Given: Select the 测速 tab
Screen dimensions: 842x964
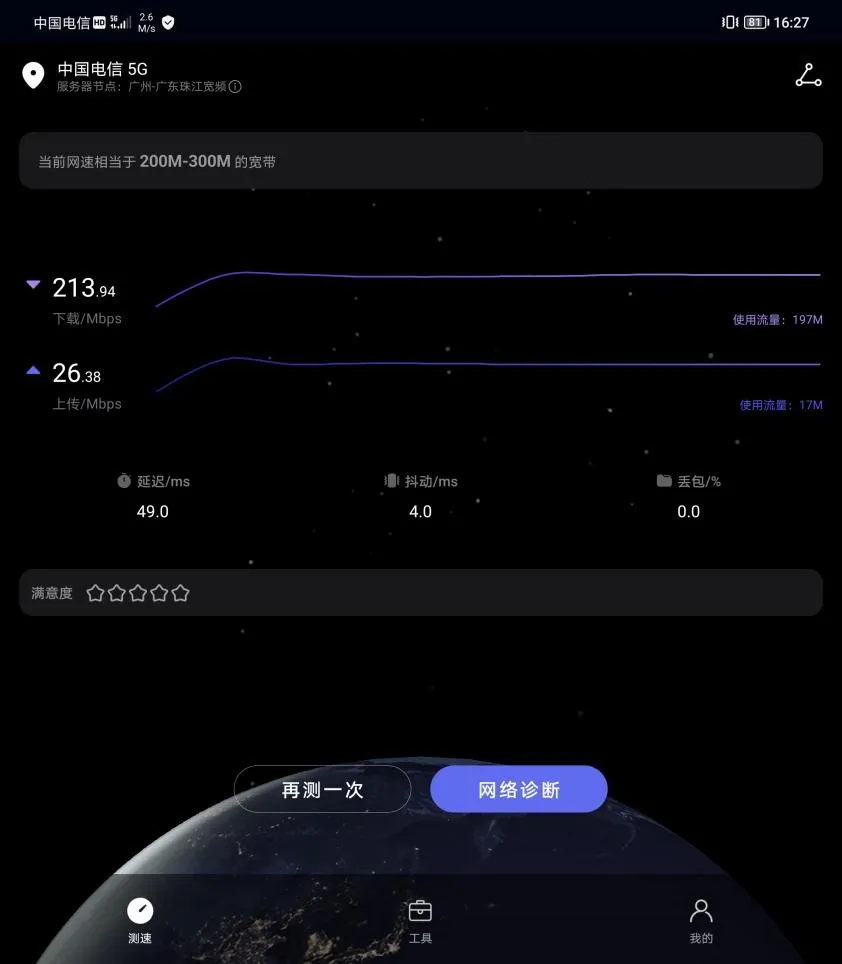Looking at the screenshot, I should 140,921.
